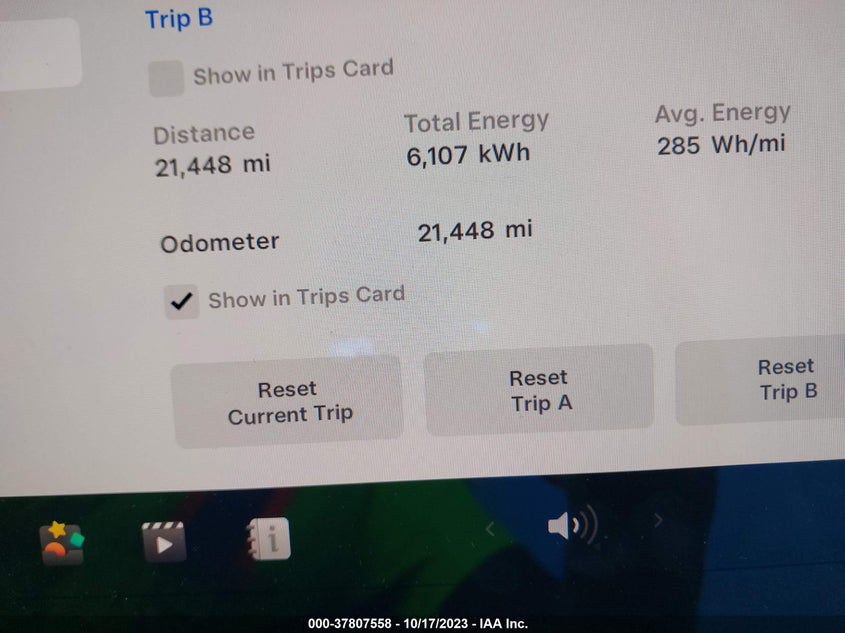Lower volume with the left arrow

pos(490,527)
